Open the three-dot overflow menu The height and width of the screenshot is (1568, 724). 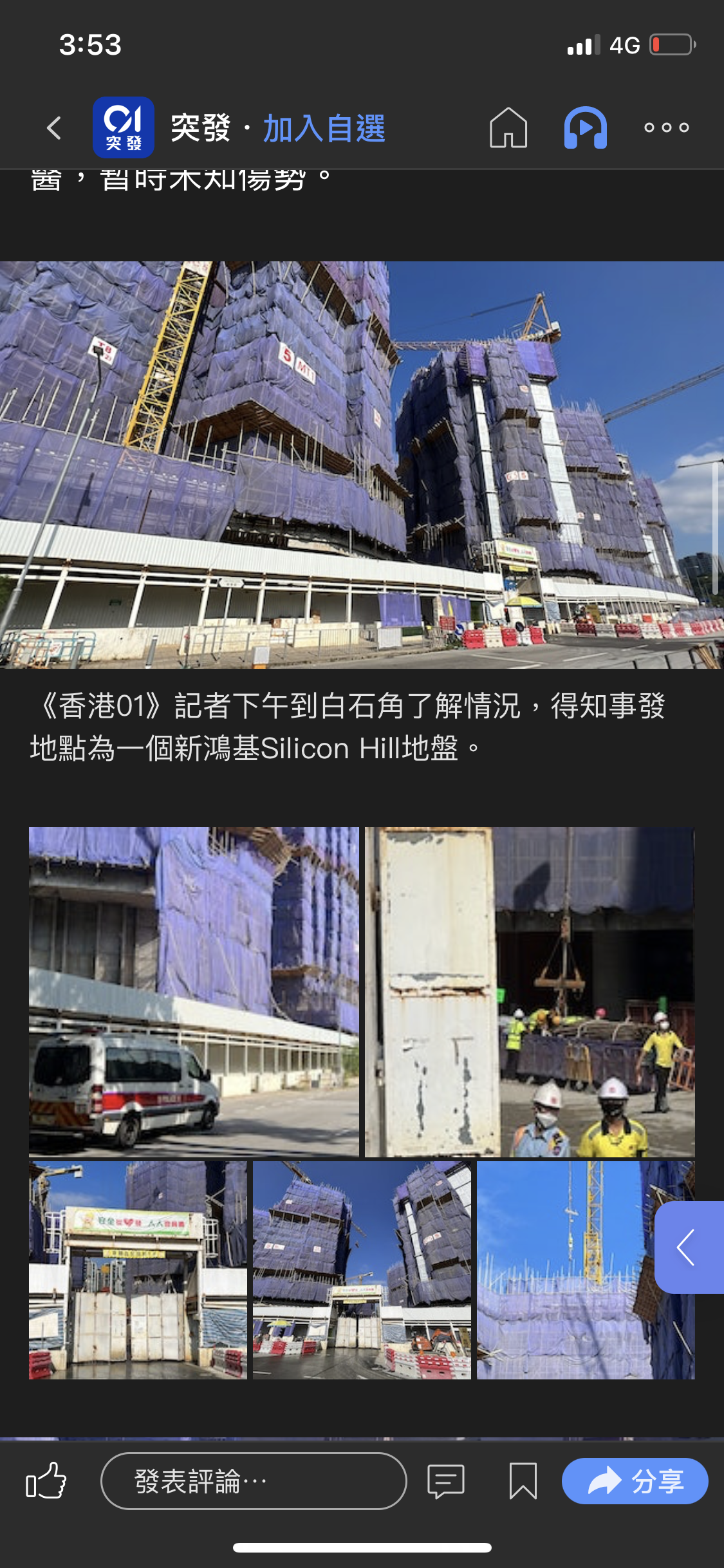(667, 127)
